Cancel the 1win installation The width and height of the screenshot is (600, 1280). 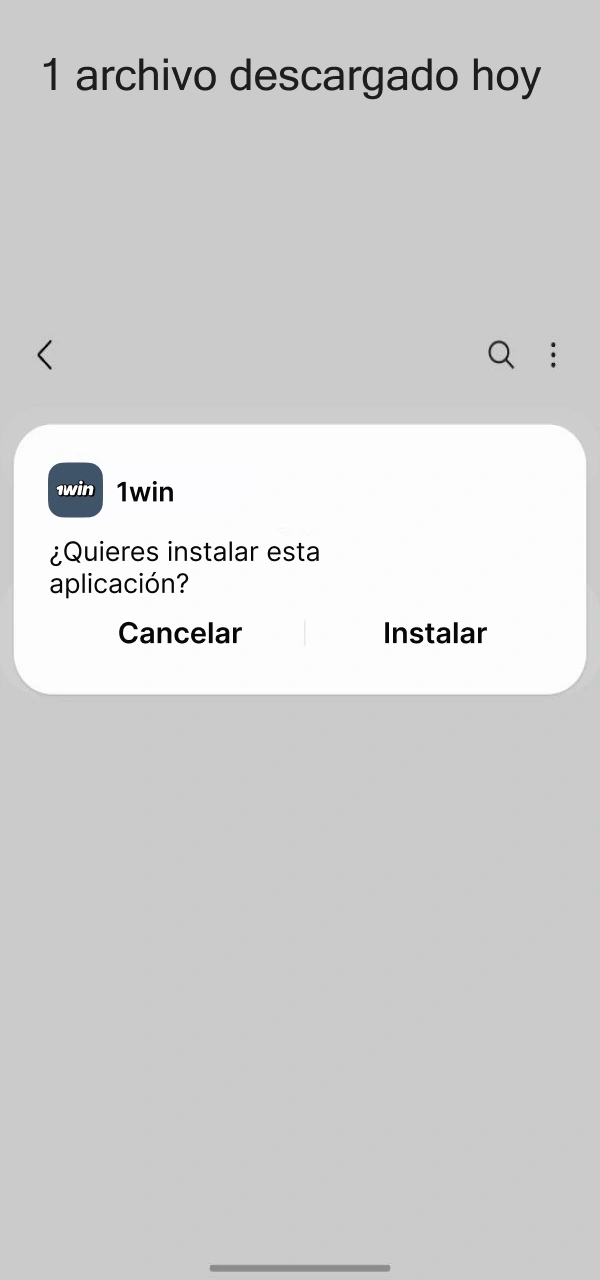(x=180, y=633)
